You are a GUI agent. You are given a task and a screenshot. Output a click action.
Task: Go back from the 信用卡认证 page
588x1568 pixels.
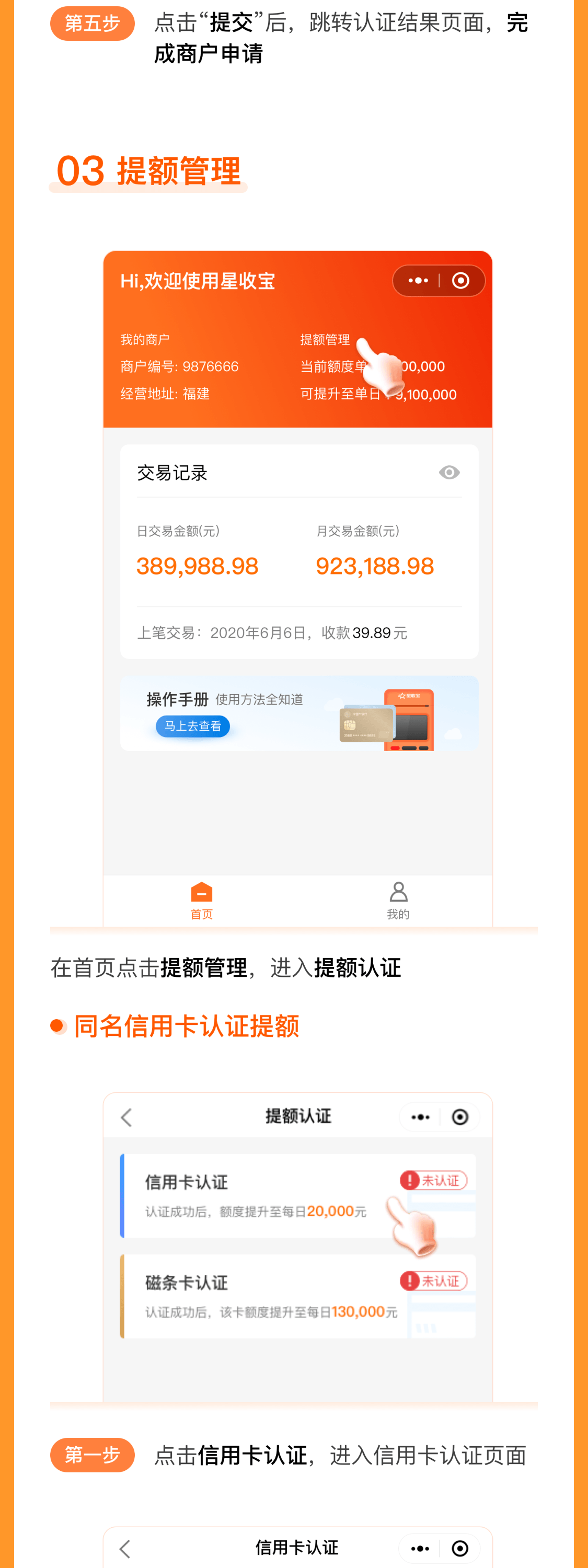pos(125,1549)
